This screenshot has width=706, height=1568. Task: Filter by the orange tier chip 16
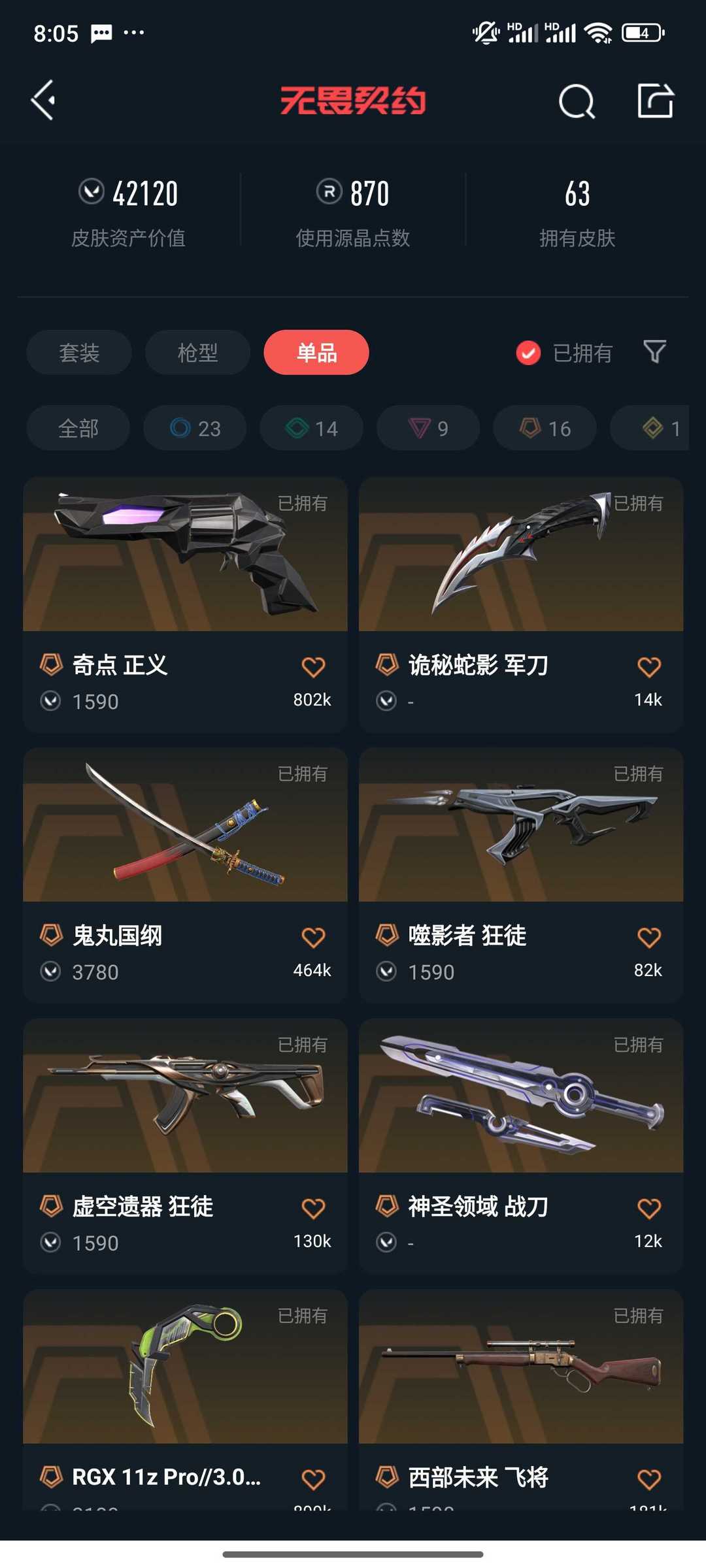[x=545, y=429]
